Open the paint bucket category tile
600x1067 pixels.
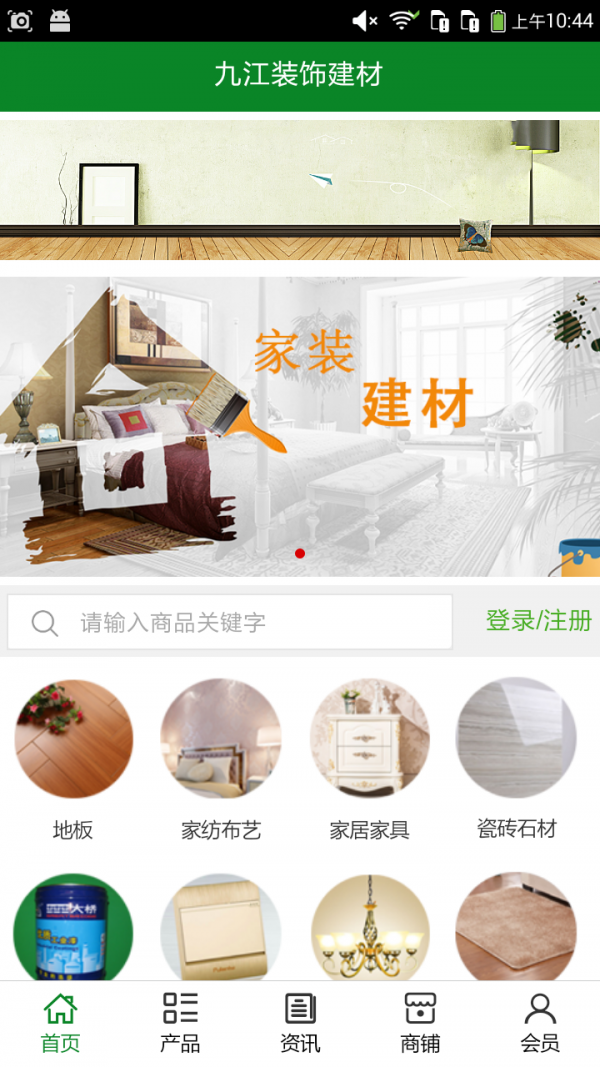click(73, 928)
